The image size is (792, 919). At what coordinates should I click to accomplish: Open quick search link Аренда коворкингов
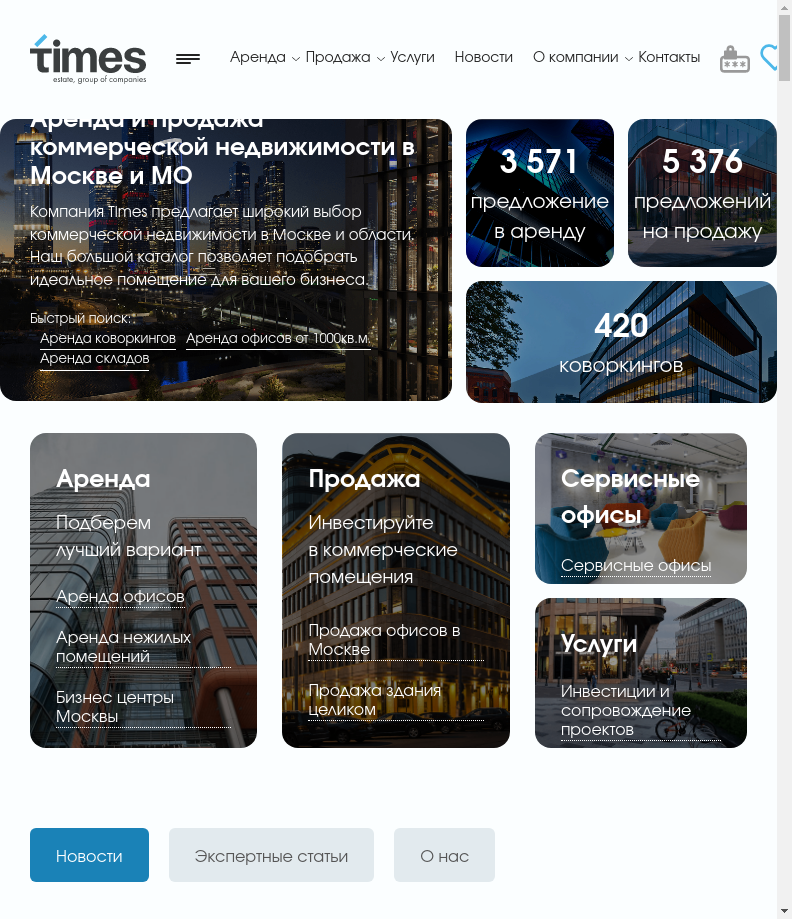click(x=108, y=339)
